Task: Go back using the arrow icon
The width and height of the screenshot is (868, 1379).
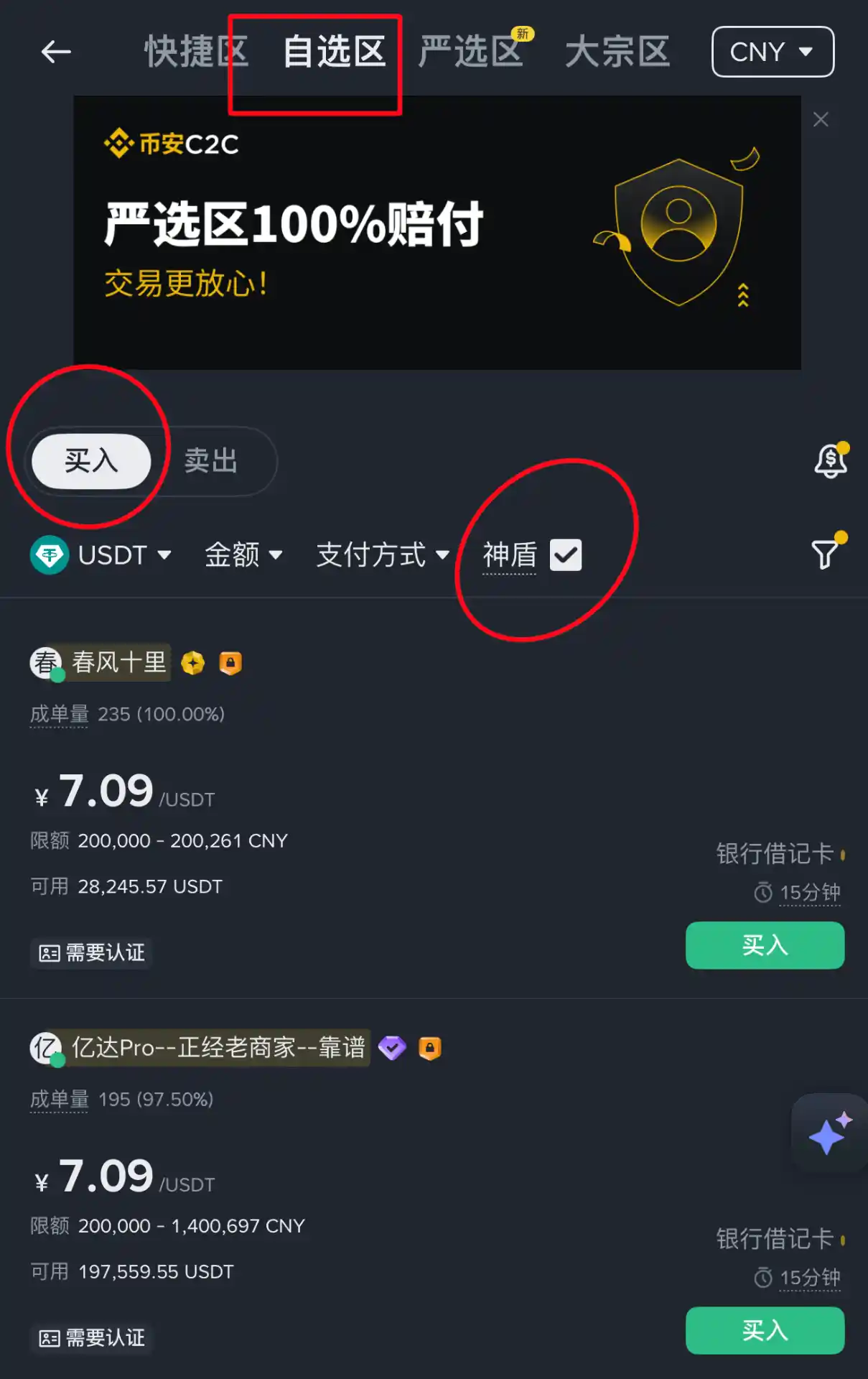Action: click(56, 52)
